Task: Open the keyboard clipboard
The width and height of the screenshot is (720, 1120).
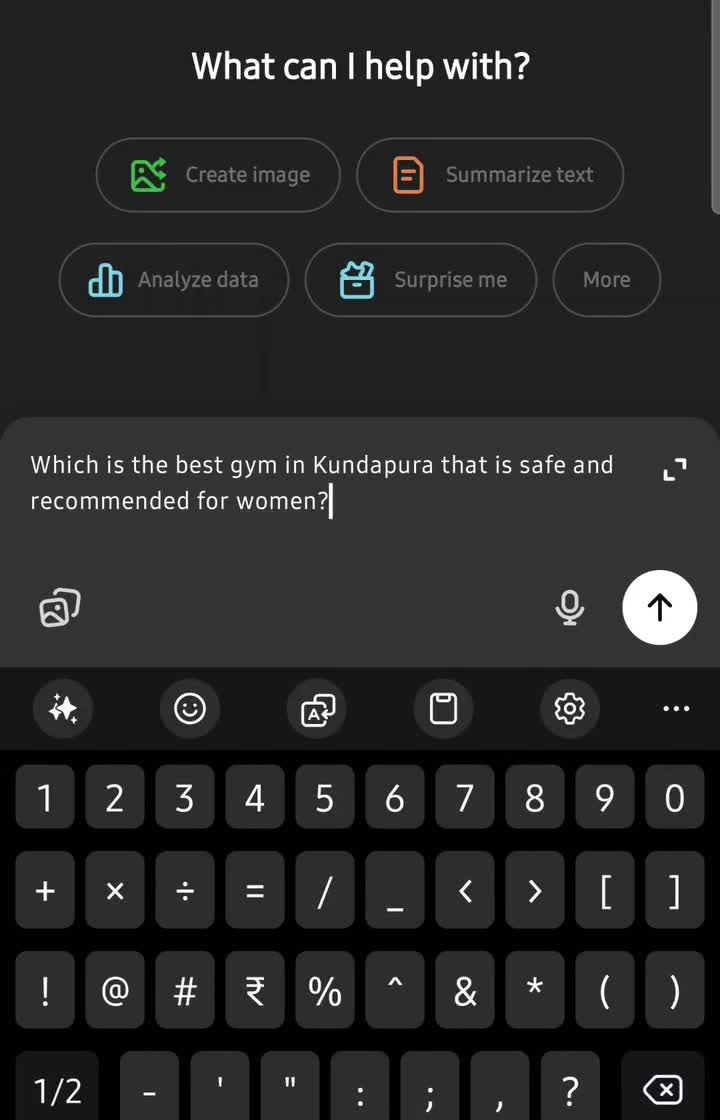Action: point(443,709)
